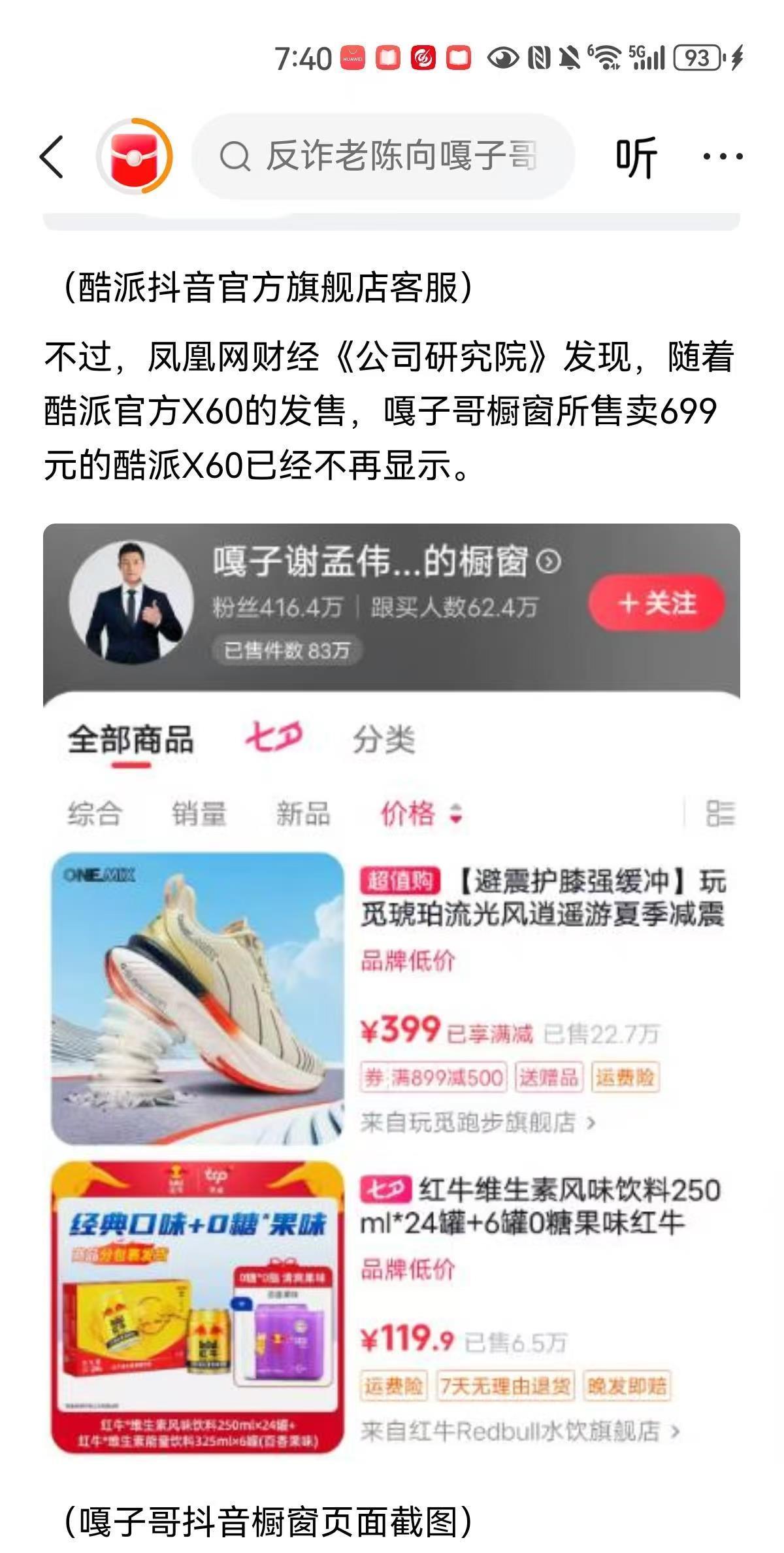Open the red envelope reward icon
This screenshot has height=1553, width=784.
tap(135, 157)
